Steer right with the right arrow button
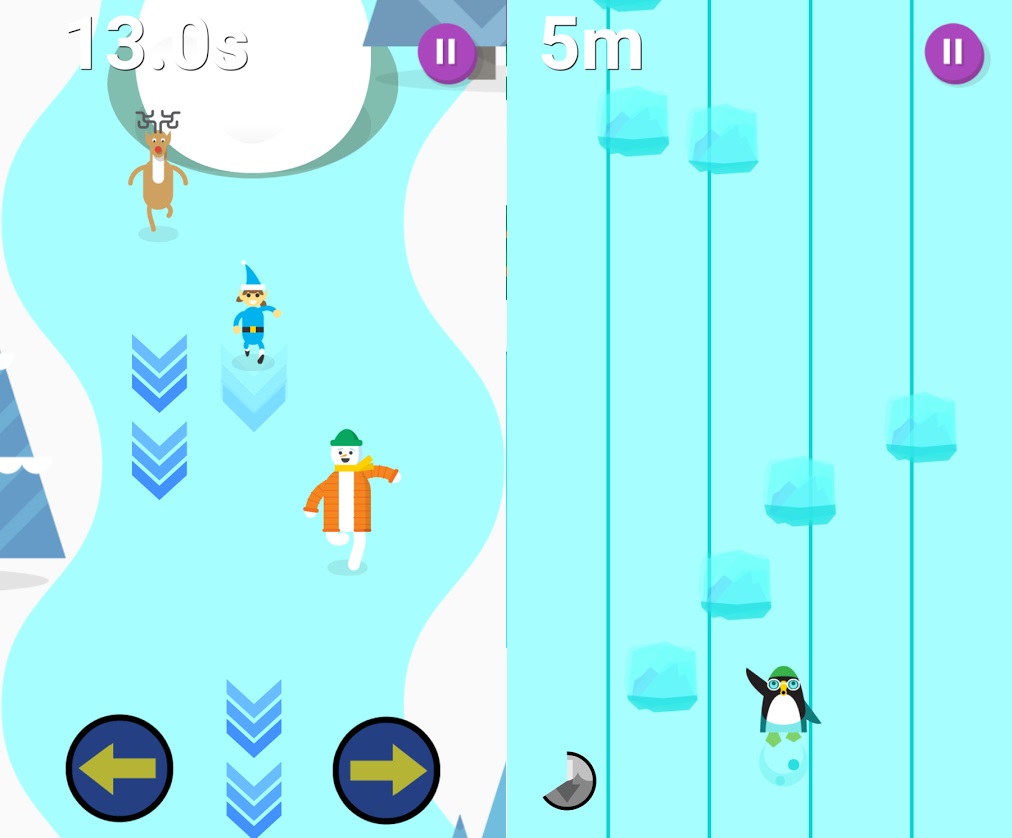This screenshot has width=1012, height=838. [x=386, y=769]
